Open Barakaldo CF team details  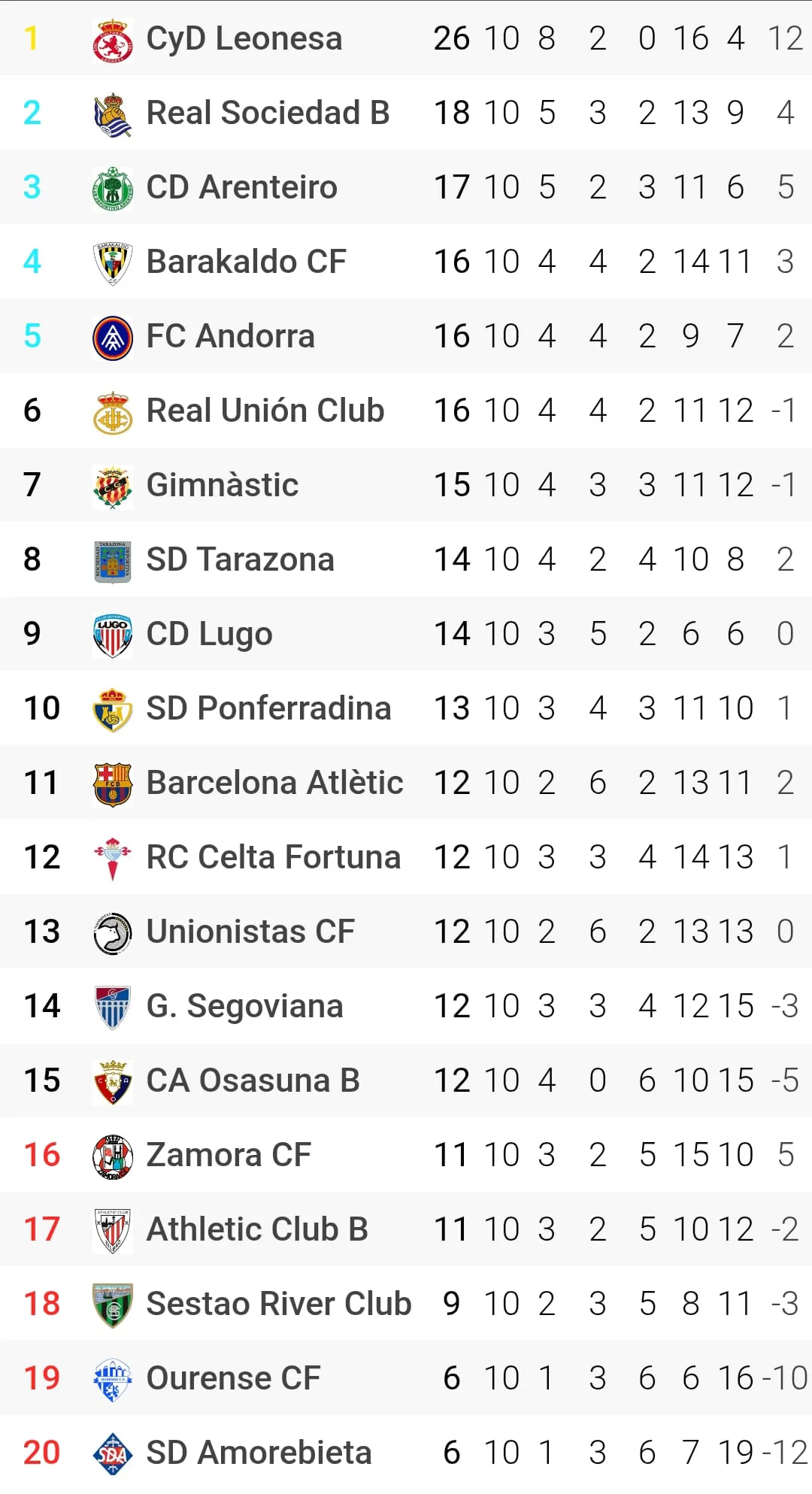[406, 261]
